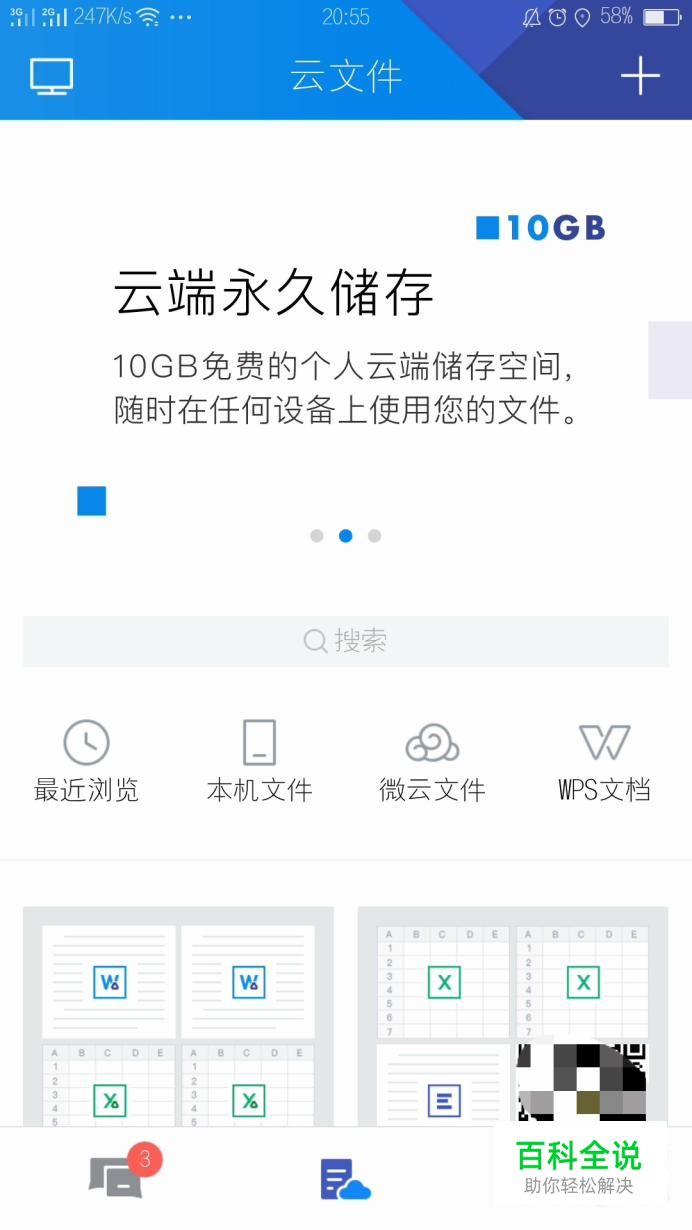The image size is (692, 1230).
Task: Open 最近浏览 recent files
Action: (x=86, y=761)
